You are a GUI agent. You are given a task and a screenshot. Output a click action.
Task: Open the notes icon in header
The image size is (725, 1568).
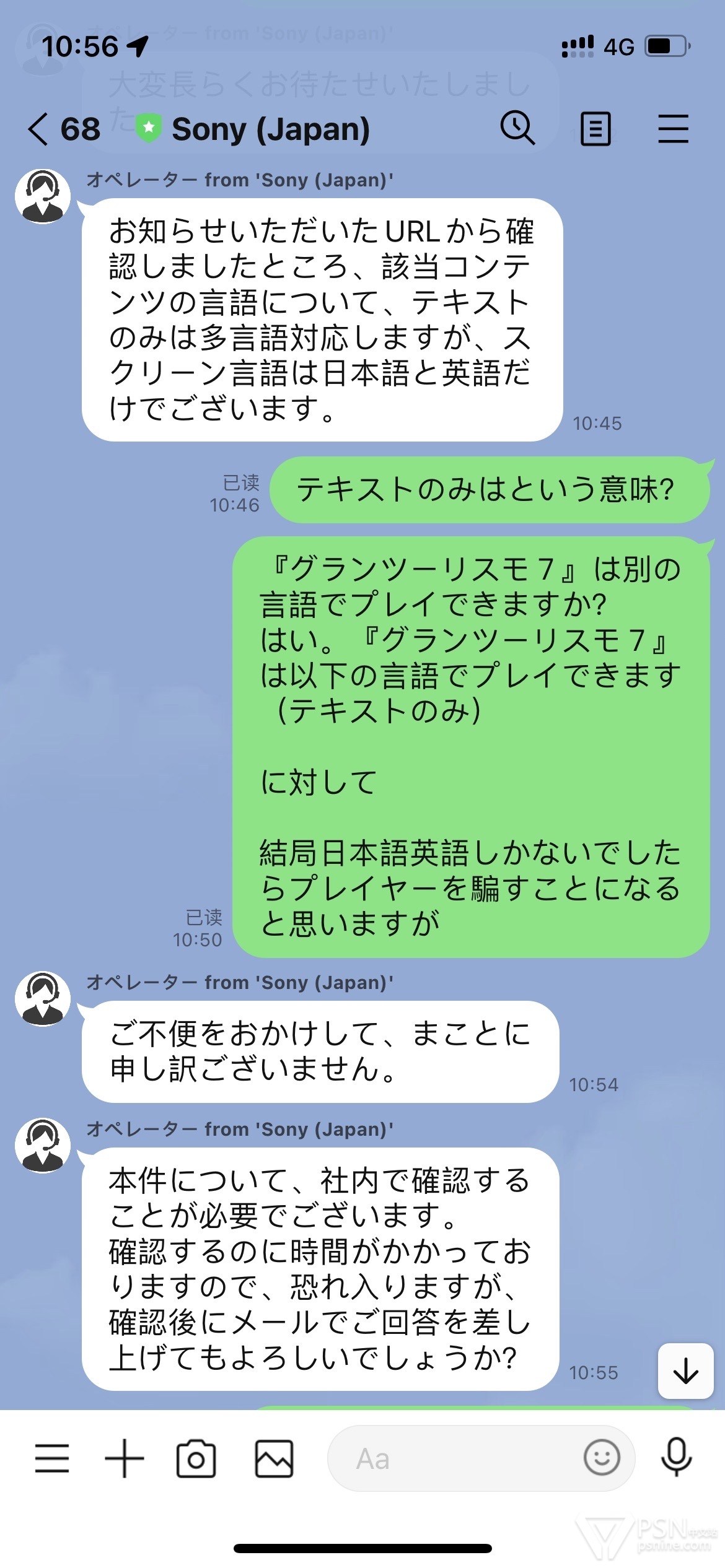[595, 129]
